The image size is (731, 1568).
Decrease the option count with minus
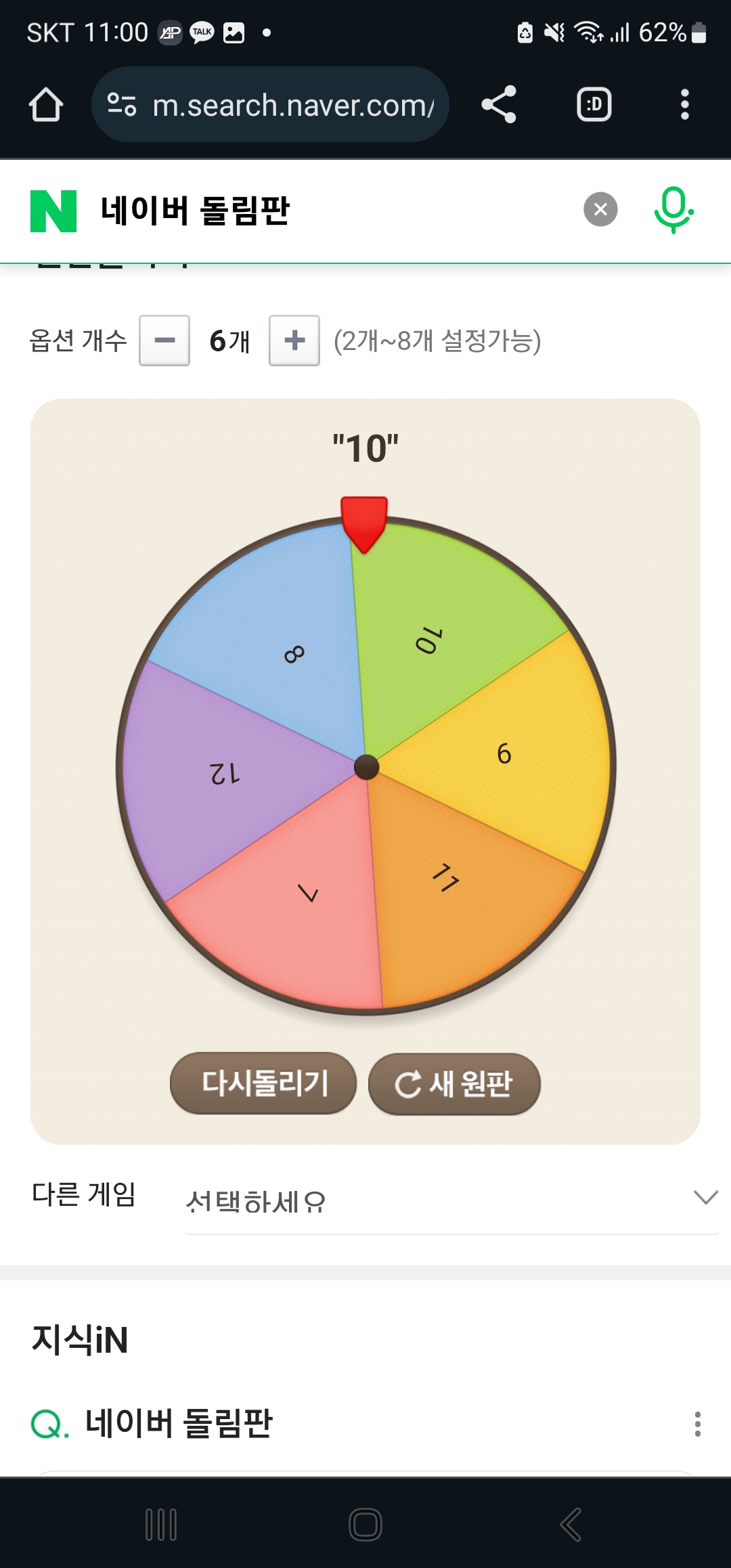click(164, 341)
